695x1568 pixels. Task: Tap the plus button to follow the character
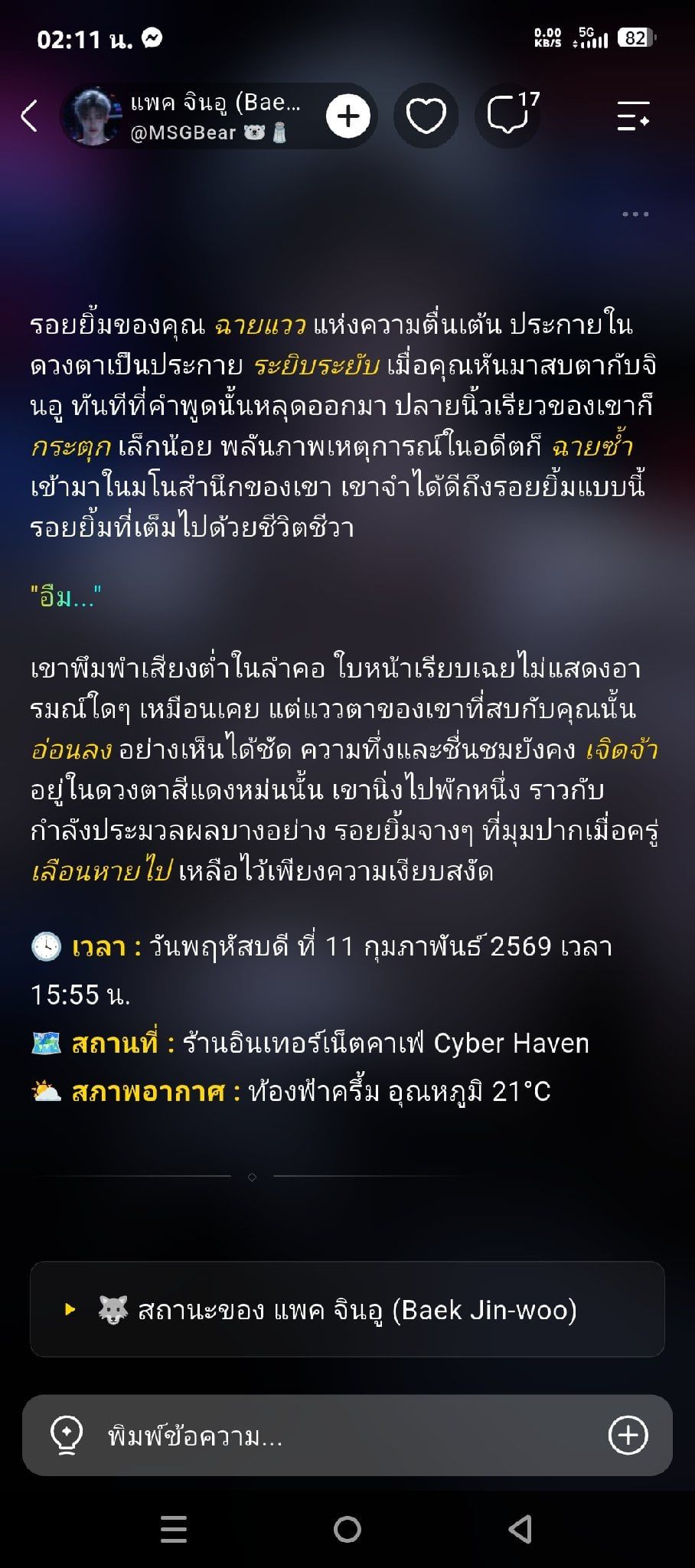pos(348,116)
